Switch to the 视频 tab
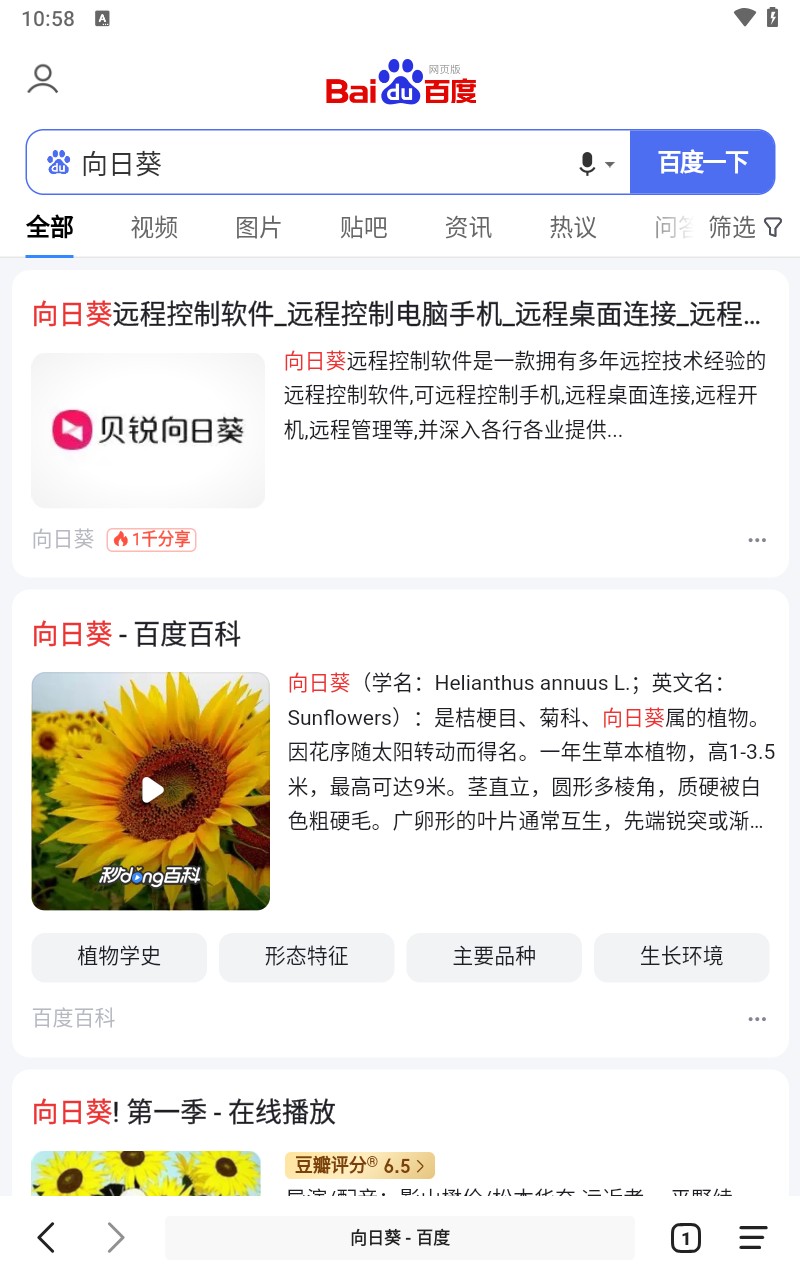Screen dimensions: 800x1280 tap(153, 228)
